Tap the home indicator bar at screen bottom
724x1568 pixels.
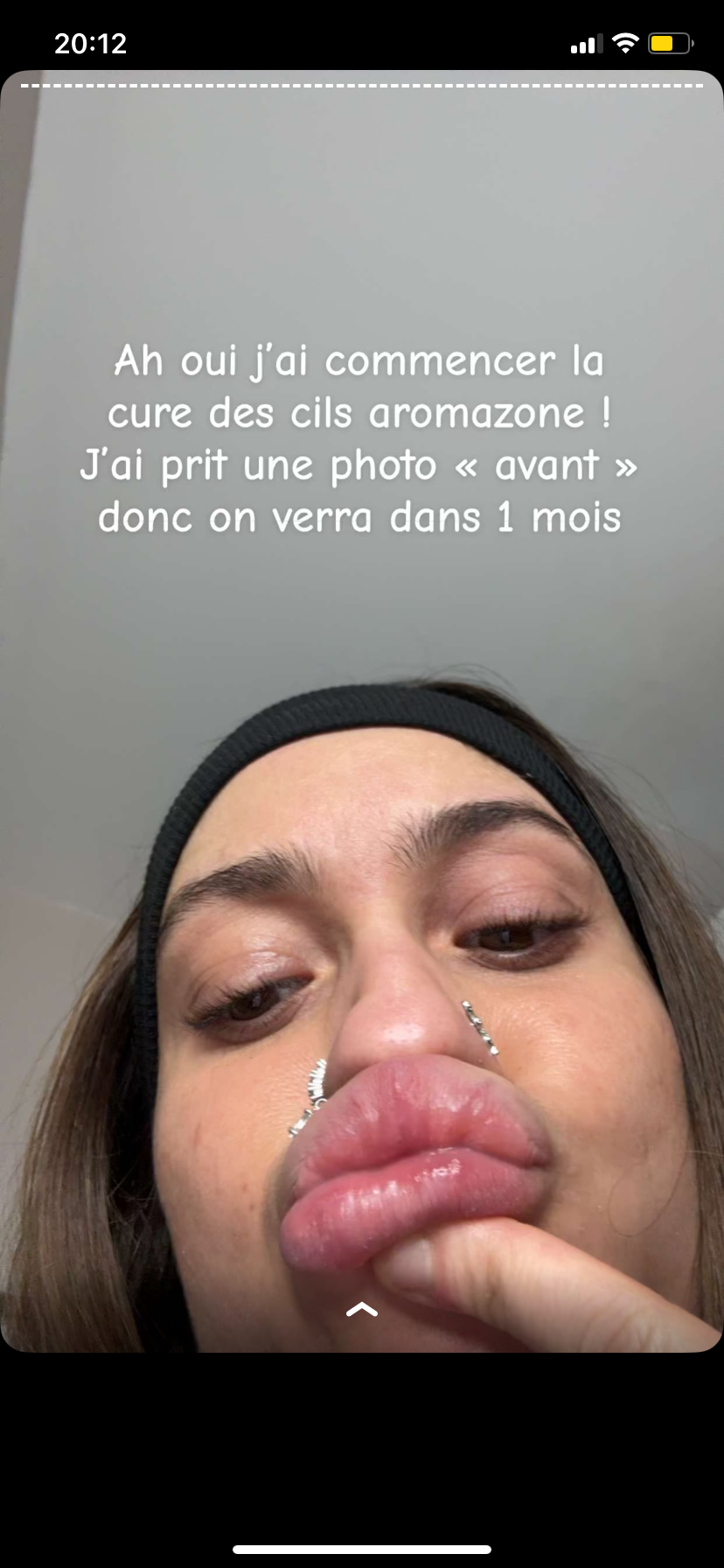362,1548
